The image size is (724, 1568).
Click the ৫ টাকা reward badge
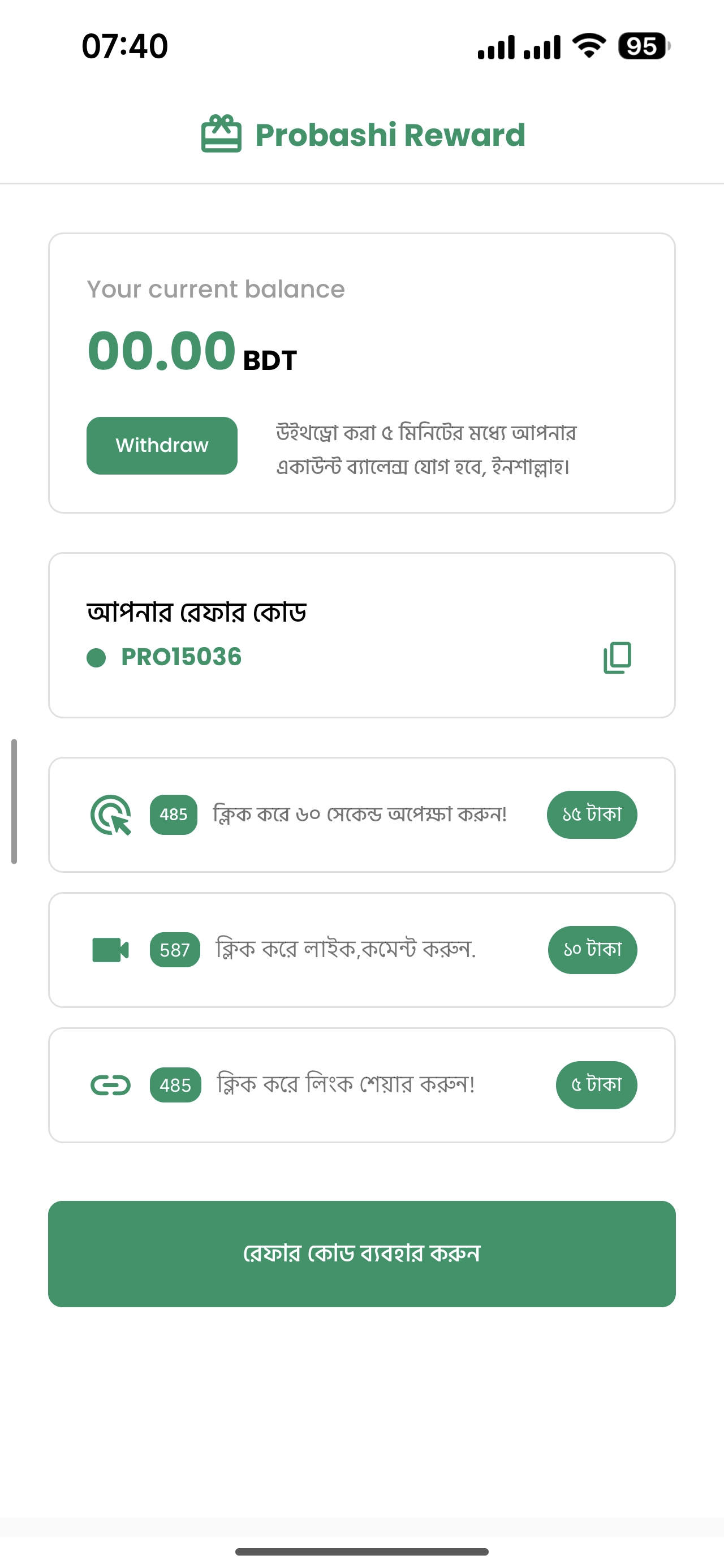click(x=596, y=1084)
